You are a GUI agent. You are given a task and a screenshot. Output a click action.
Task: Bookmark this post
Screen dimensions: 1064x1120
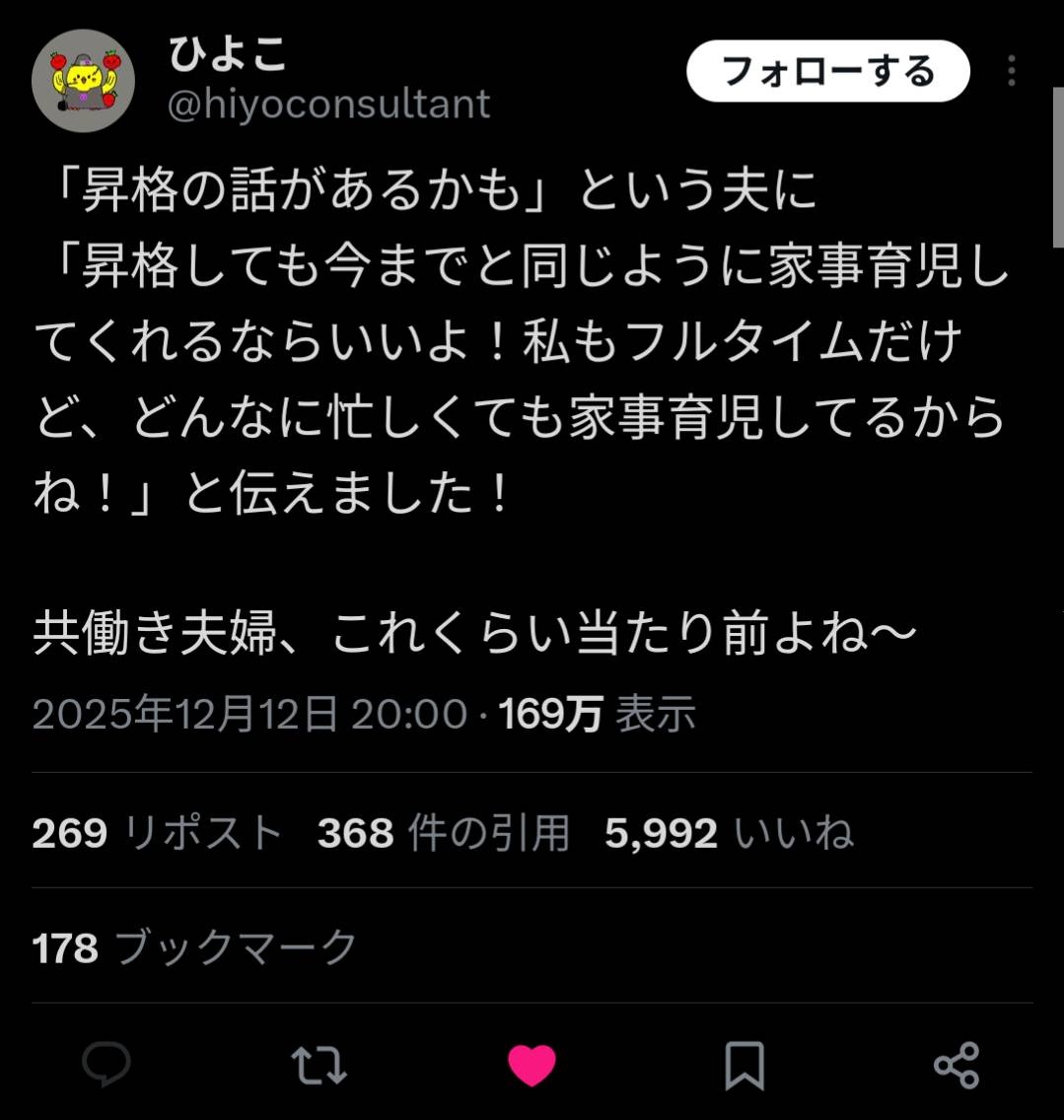(744, 1065)
